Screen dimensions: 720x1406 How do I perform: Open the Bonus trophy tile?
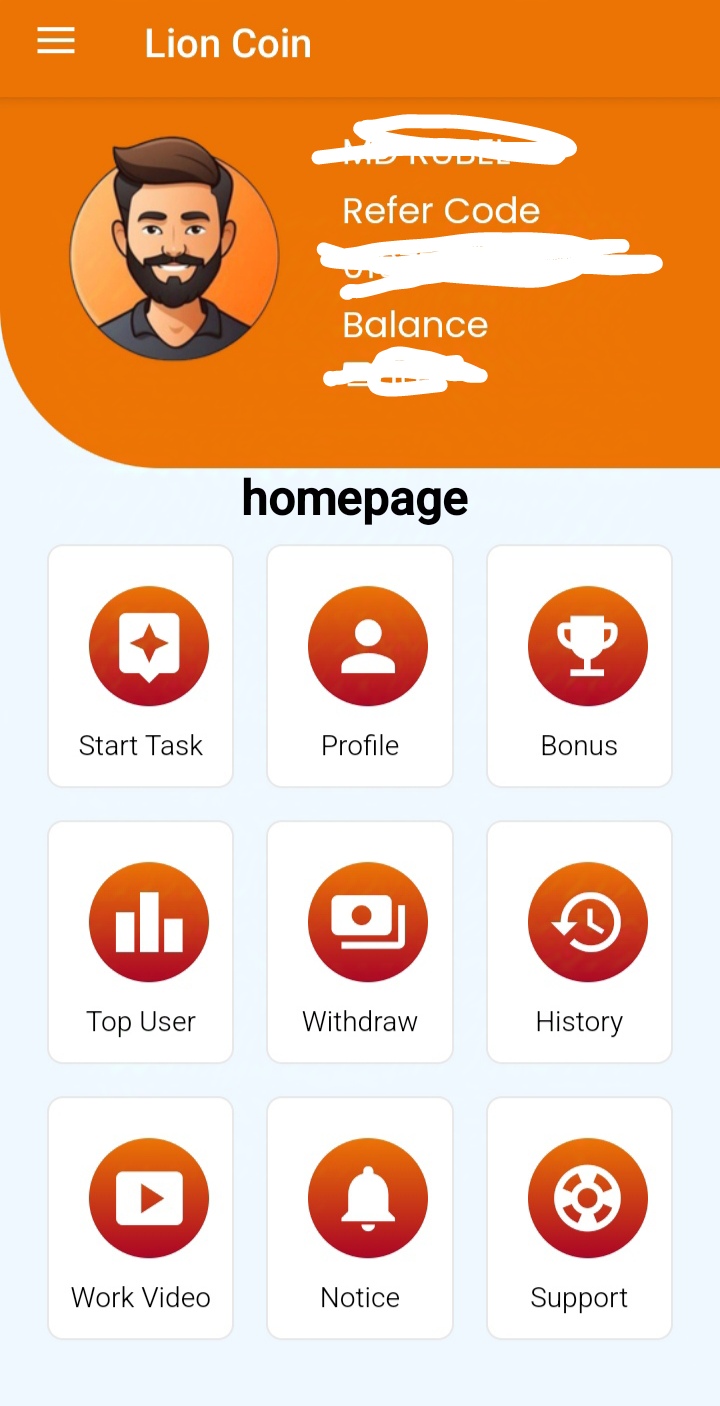coord(579,666)
